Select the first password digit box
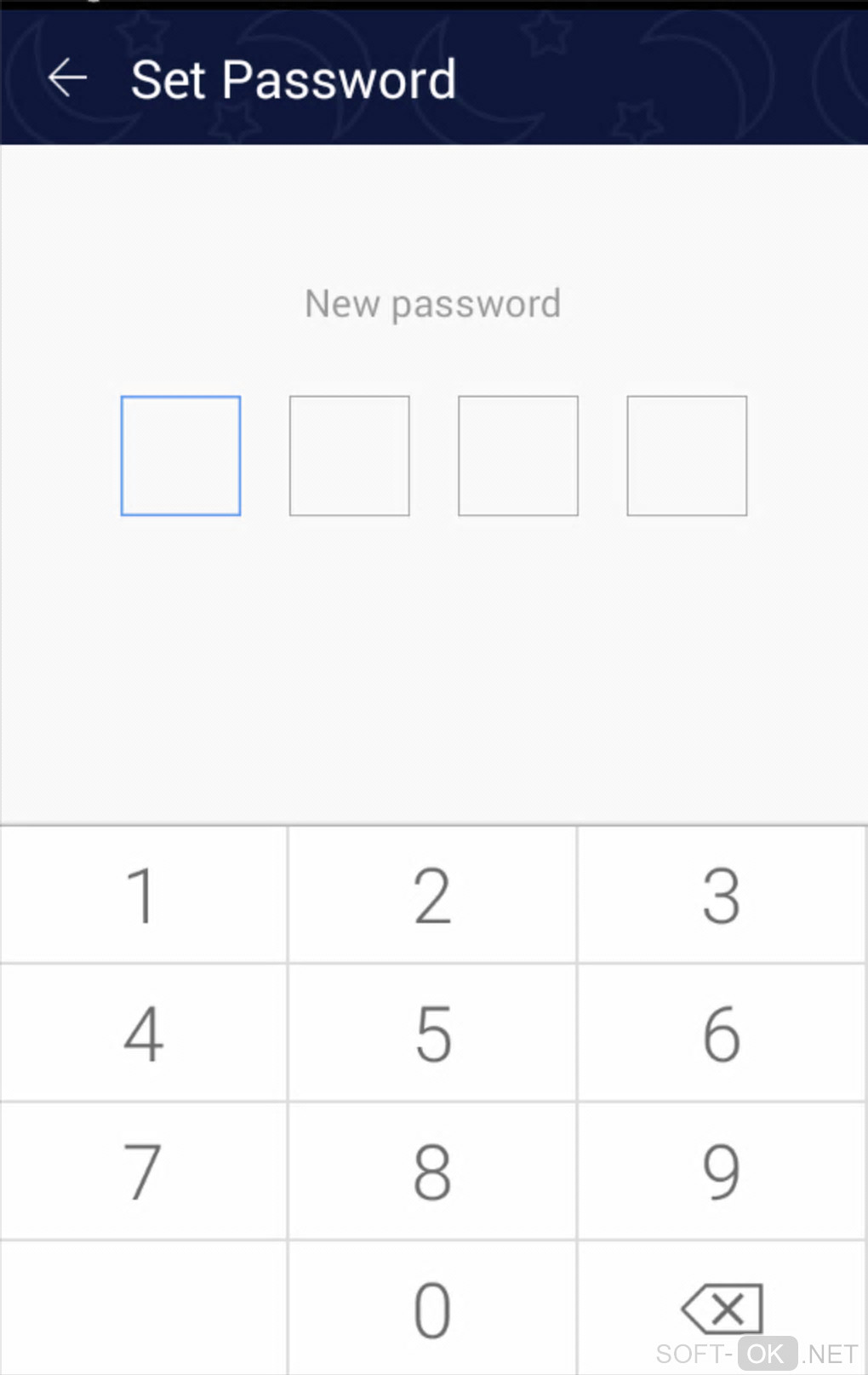Screen dimensions: 868x1375 pyautogui.click(x=180, y=455)
